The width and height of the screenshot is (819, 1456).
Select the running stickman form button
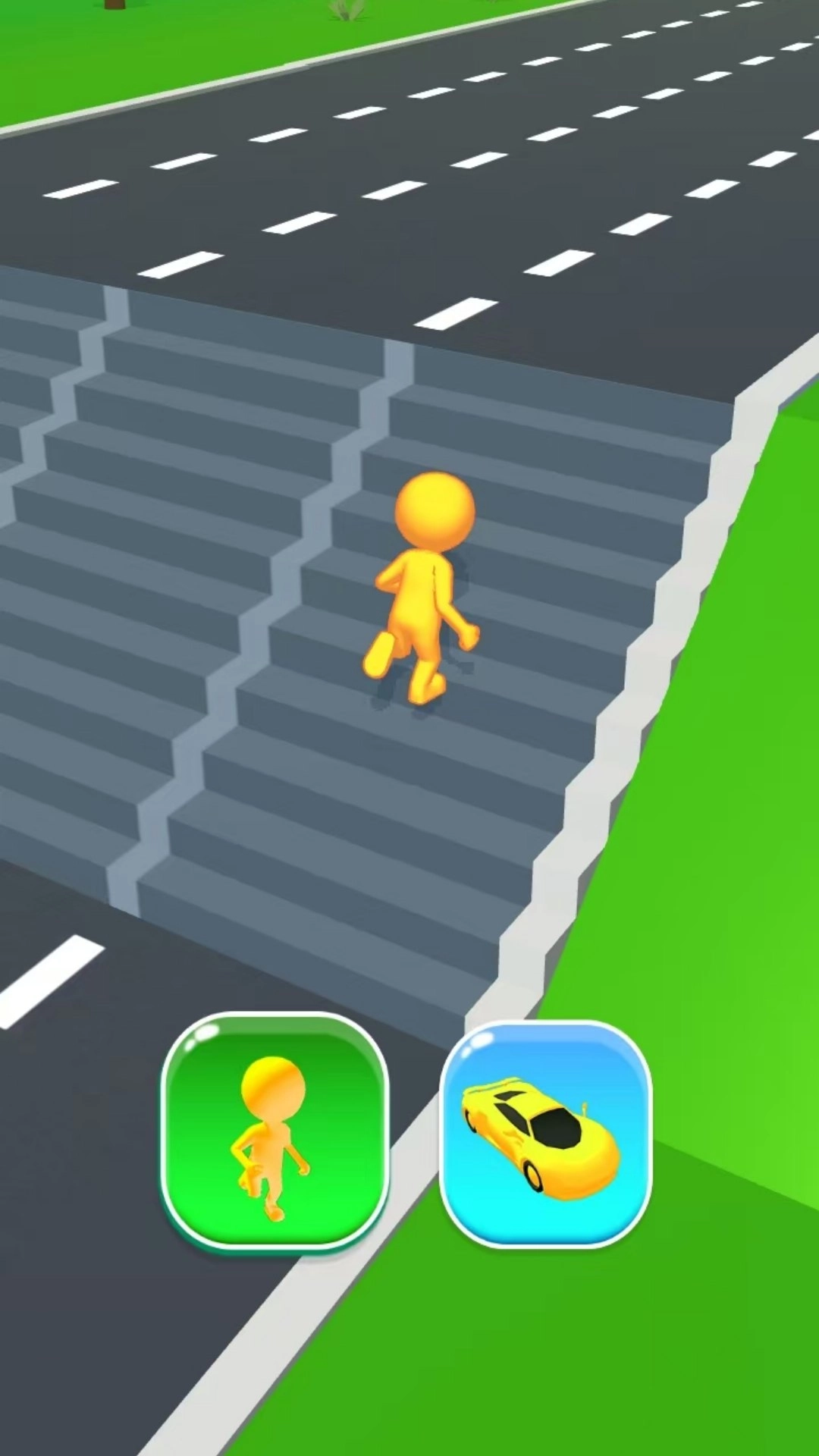275,1131
